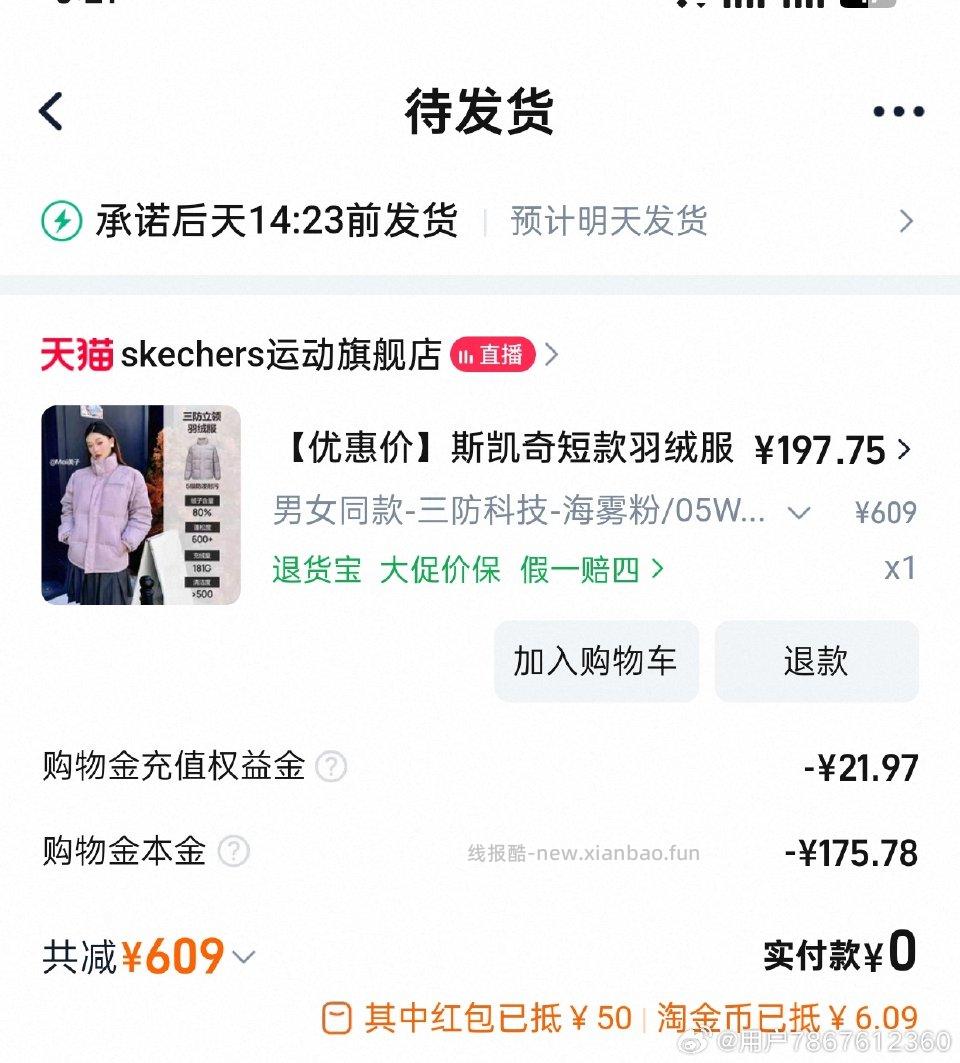The width and height of the screenshot is (960, 1063).
Task: Click the 加入购物车 button
Action: point(596,661)
